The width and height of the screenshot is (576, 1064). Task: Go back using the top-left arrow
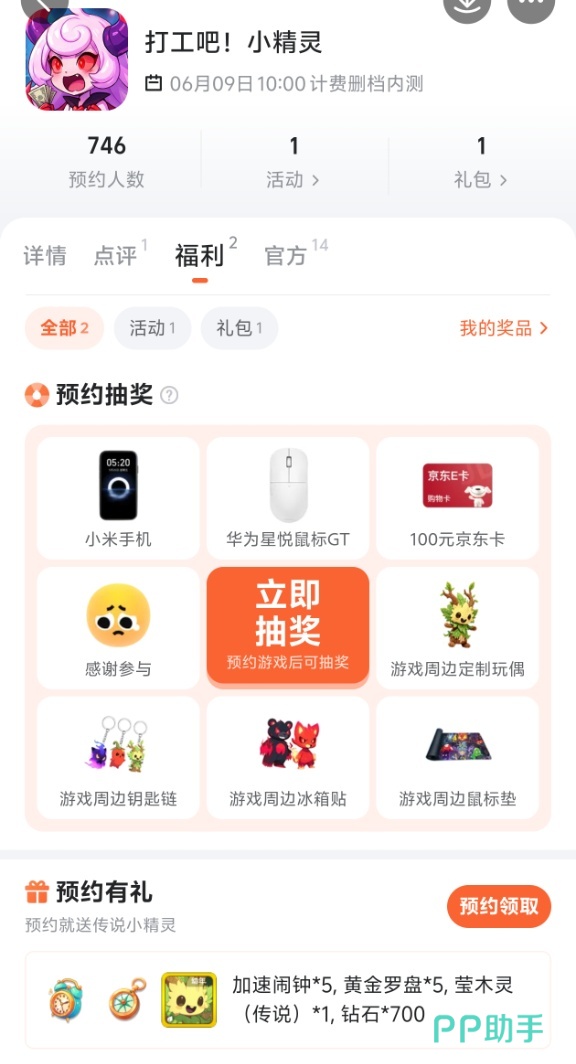pyautogui.click(x=45, y=5)
